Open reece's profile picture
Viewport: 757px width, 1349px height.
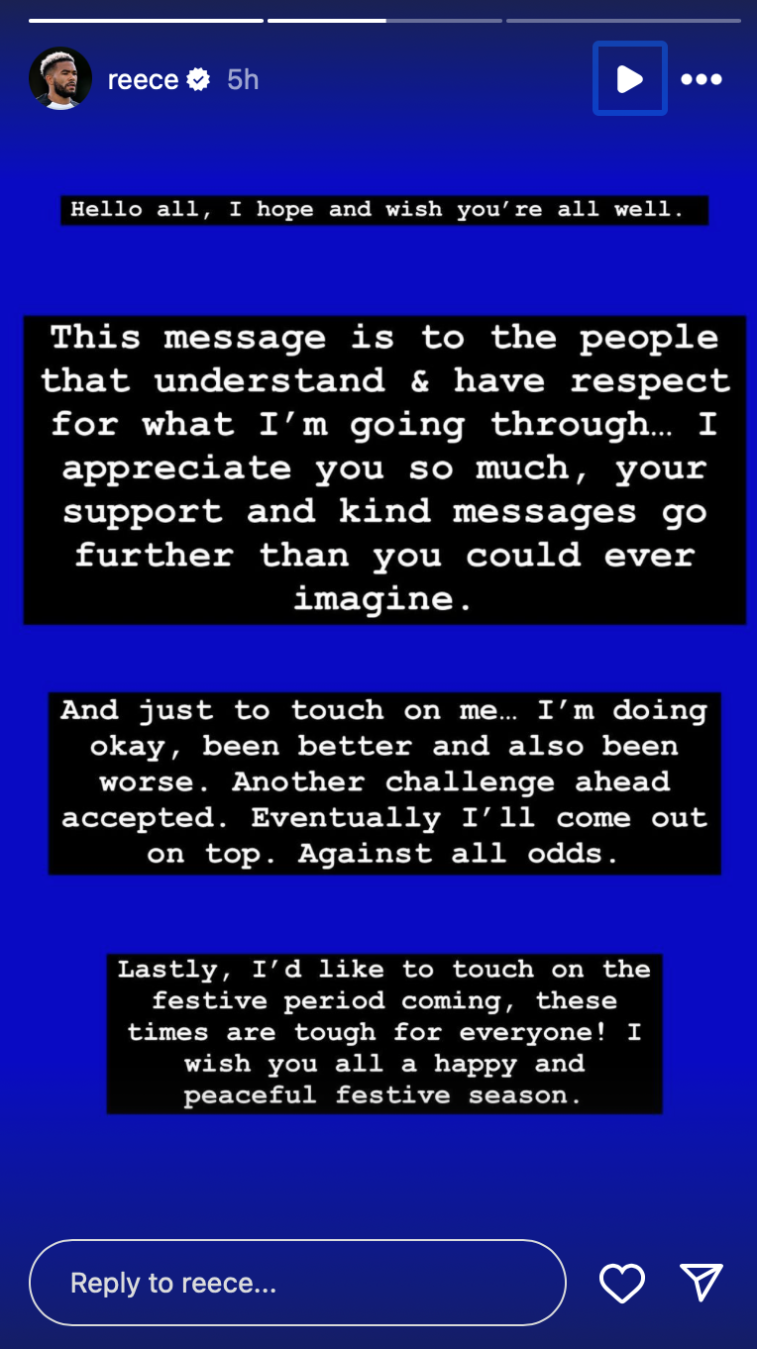click(x=60, y=78)
